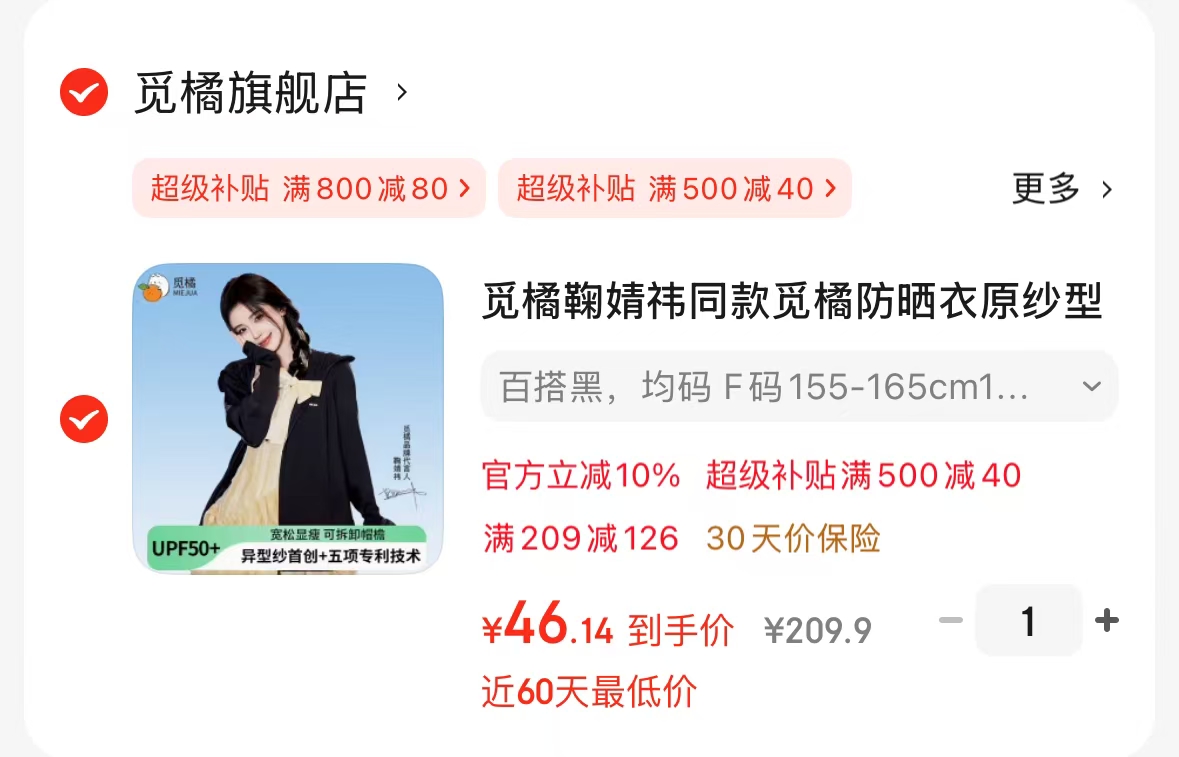Open the sunscreen jacket product image
Screen dimensions: 1179x757
pos(288,418)
